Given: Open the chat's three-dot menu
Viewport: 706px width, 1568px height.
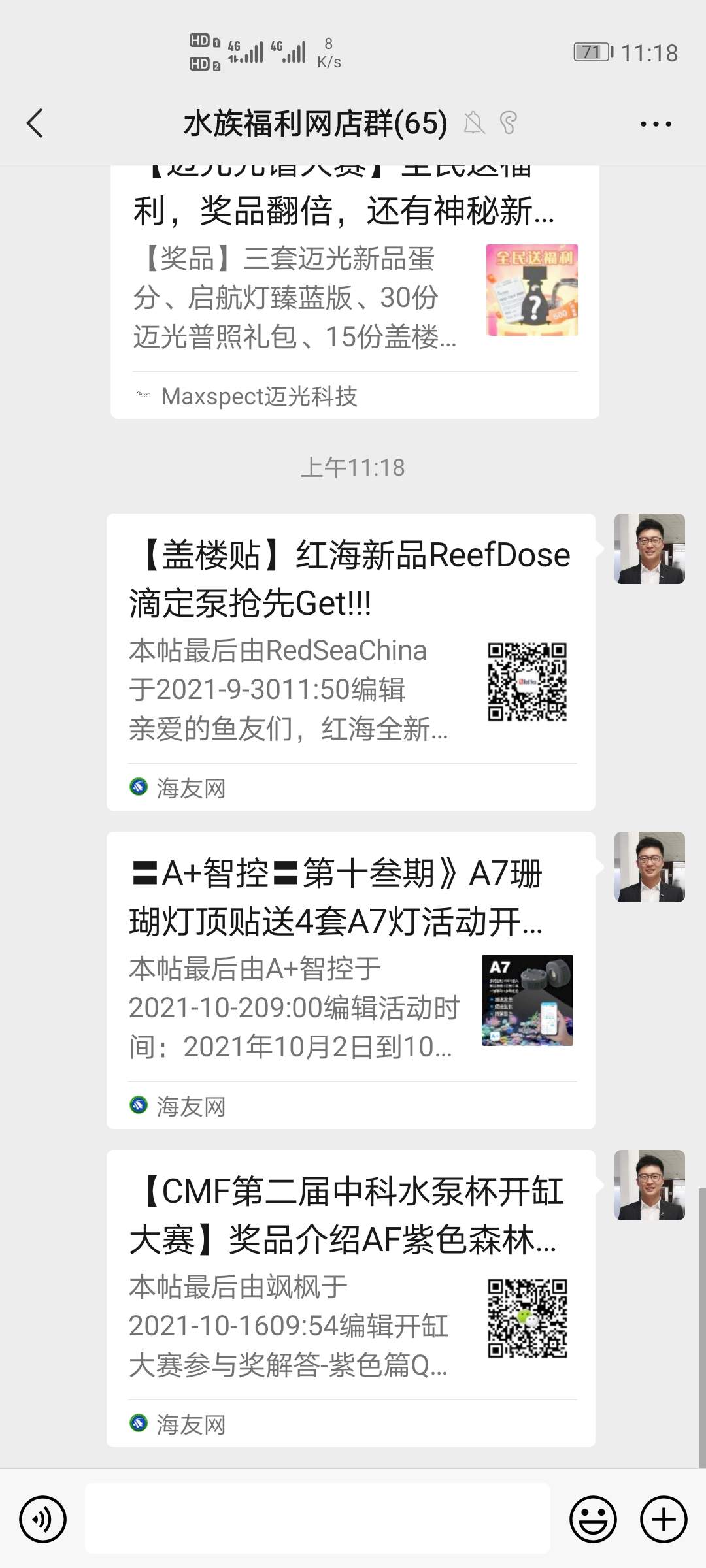Looking at the screenshot, I should (x=655, y=123).
